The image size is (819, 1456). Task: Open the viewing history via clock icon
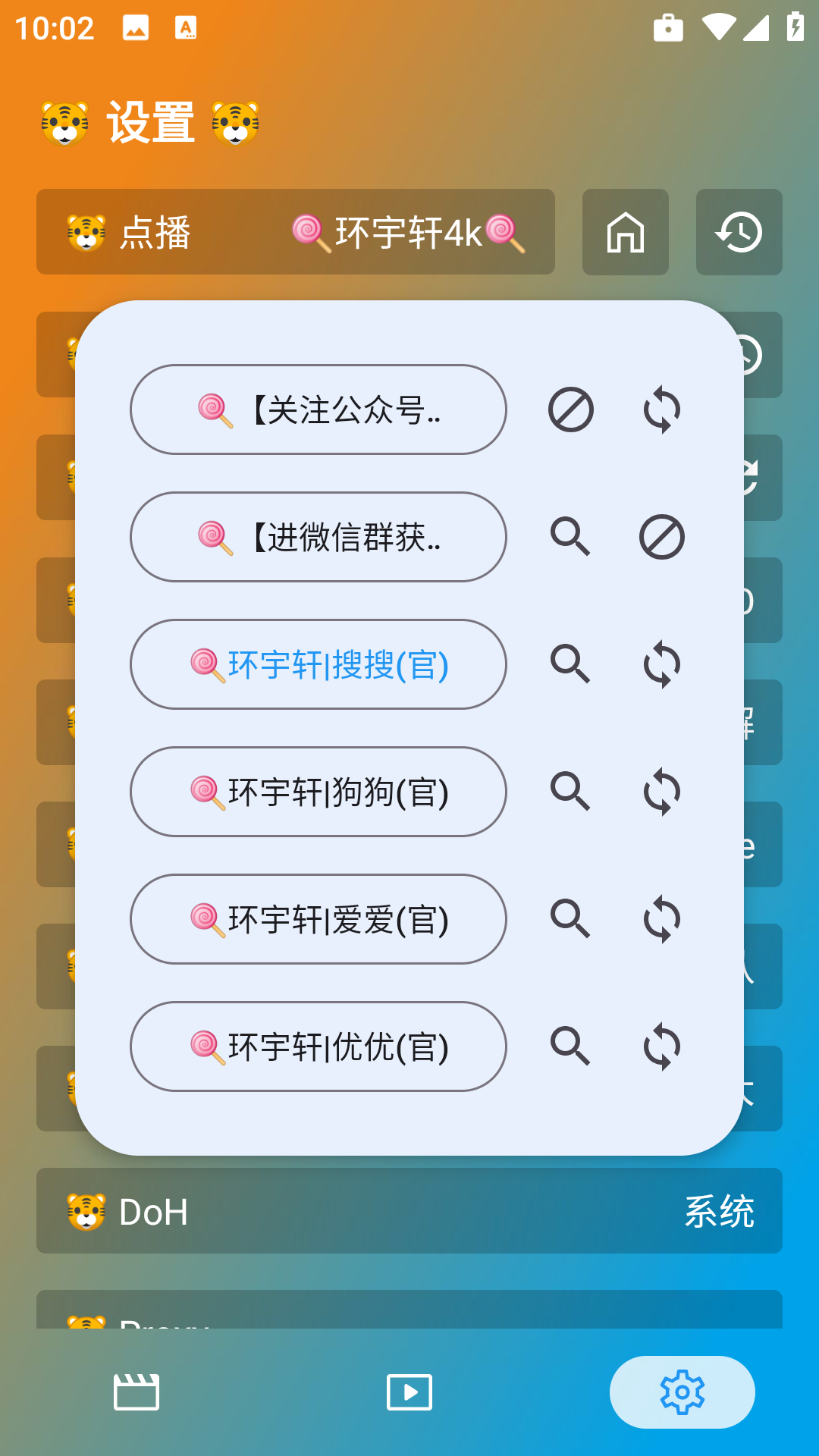click(x=739, y=232)
